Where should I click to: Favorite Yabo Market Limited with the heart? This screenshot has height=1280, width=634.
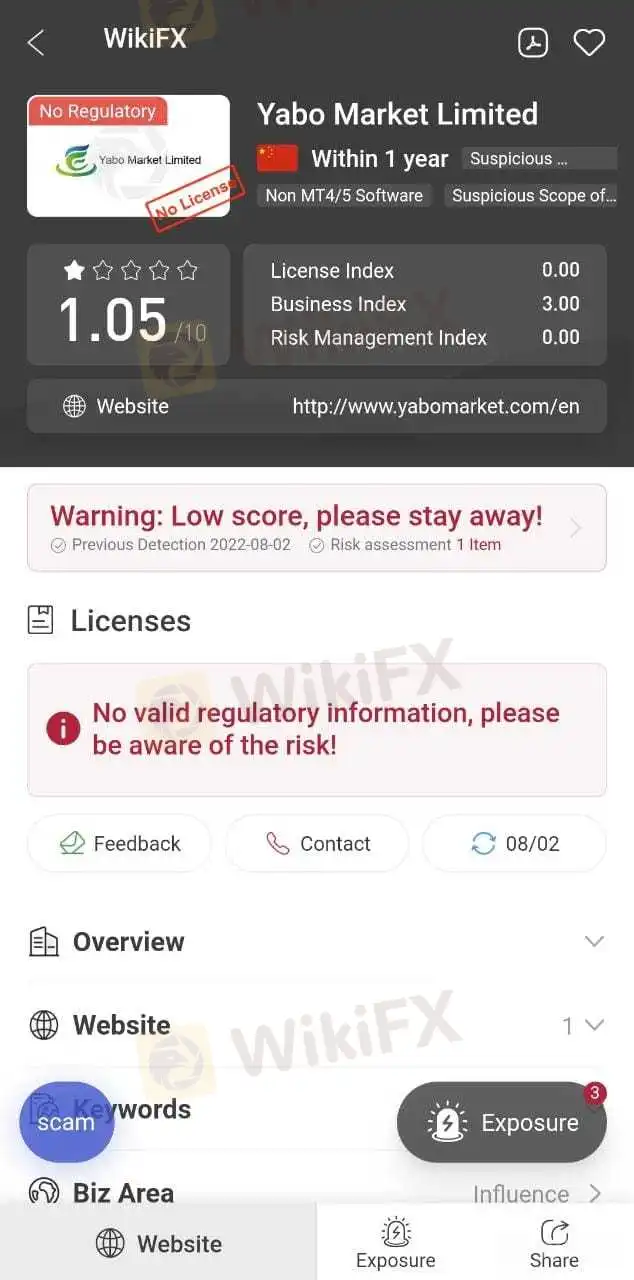coord(589,42)
